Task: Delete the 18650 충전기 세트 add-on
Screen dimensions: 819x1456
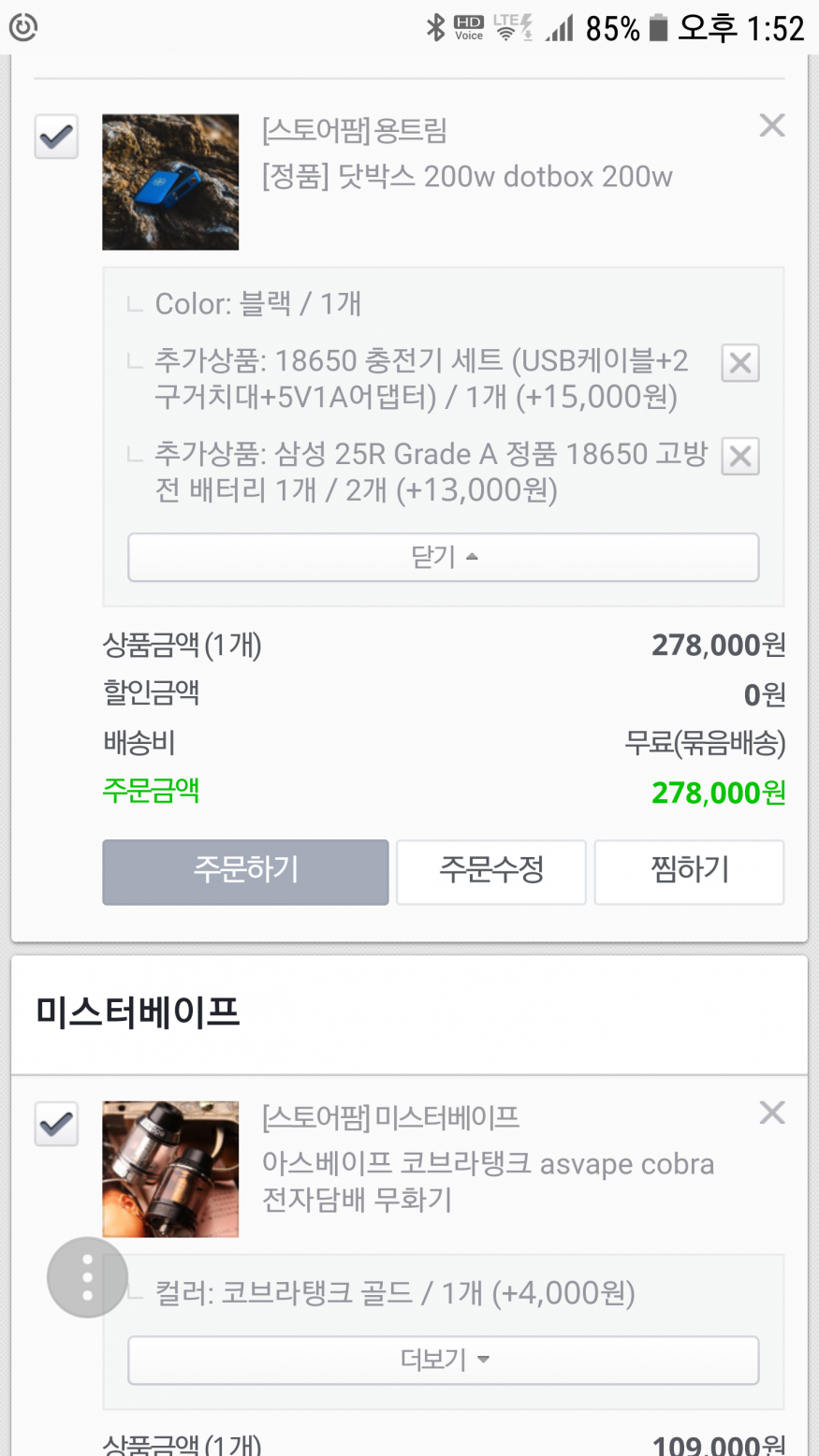Action: (x=740, y=363)
